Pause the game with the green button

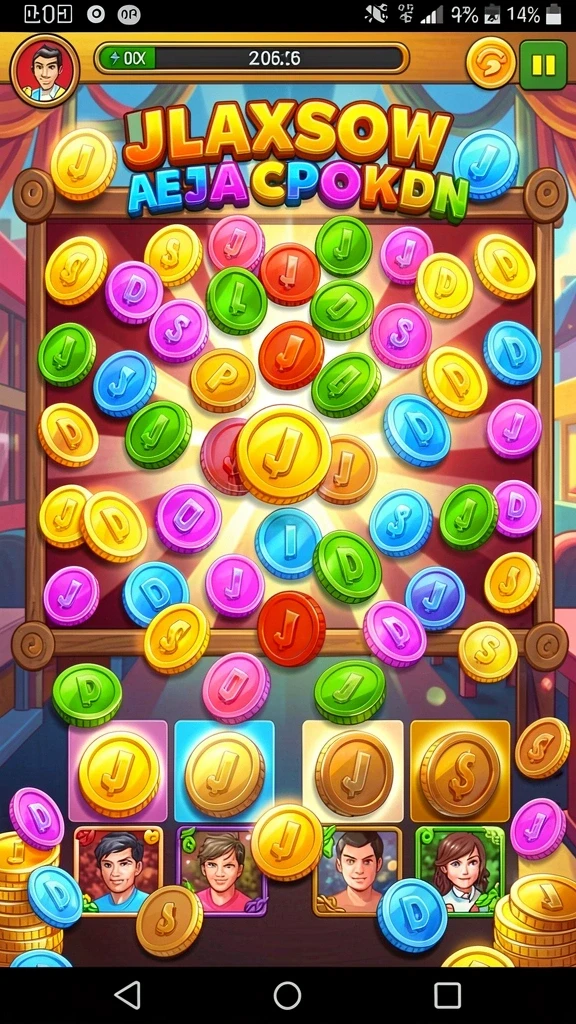[x=543, y=64]
